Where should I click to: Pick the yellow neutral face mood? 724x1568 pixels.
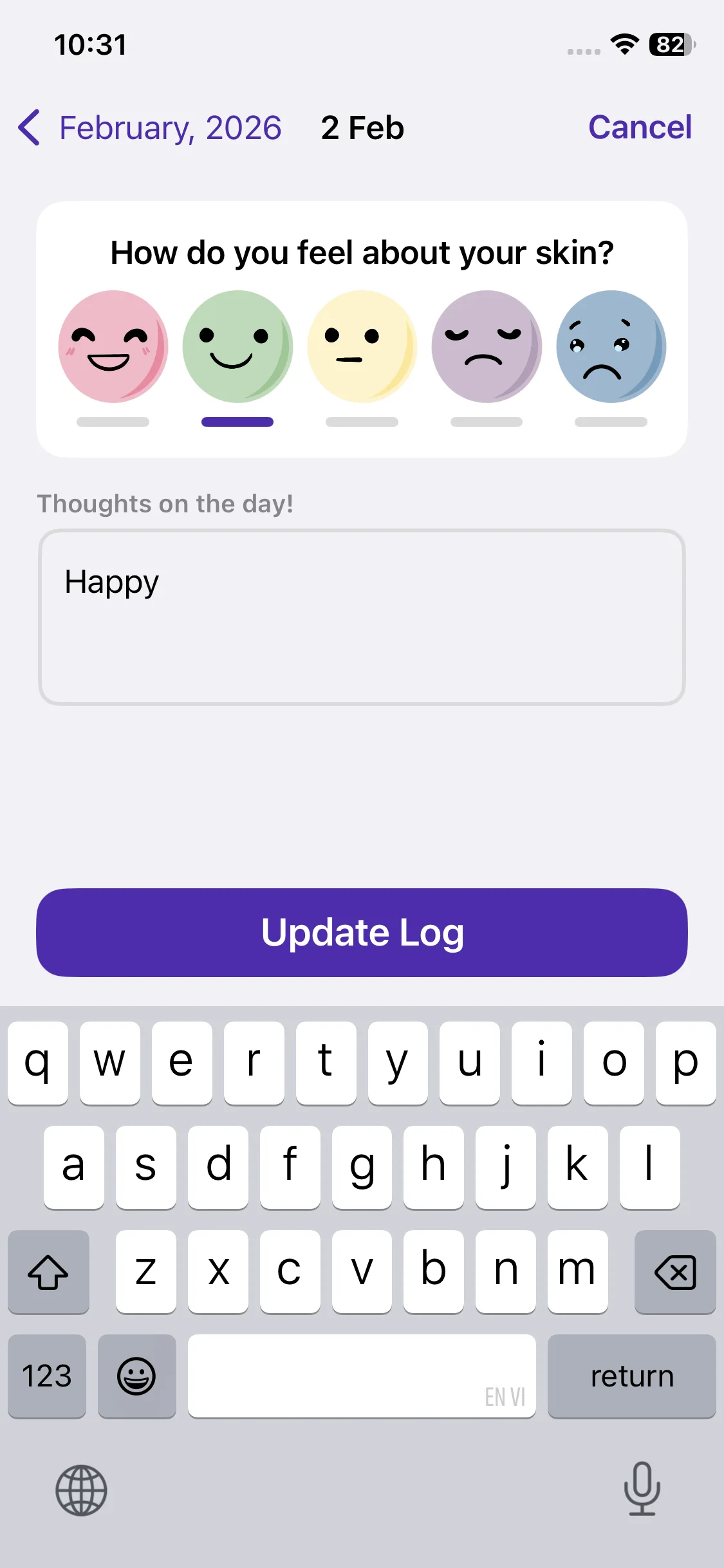362,347
